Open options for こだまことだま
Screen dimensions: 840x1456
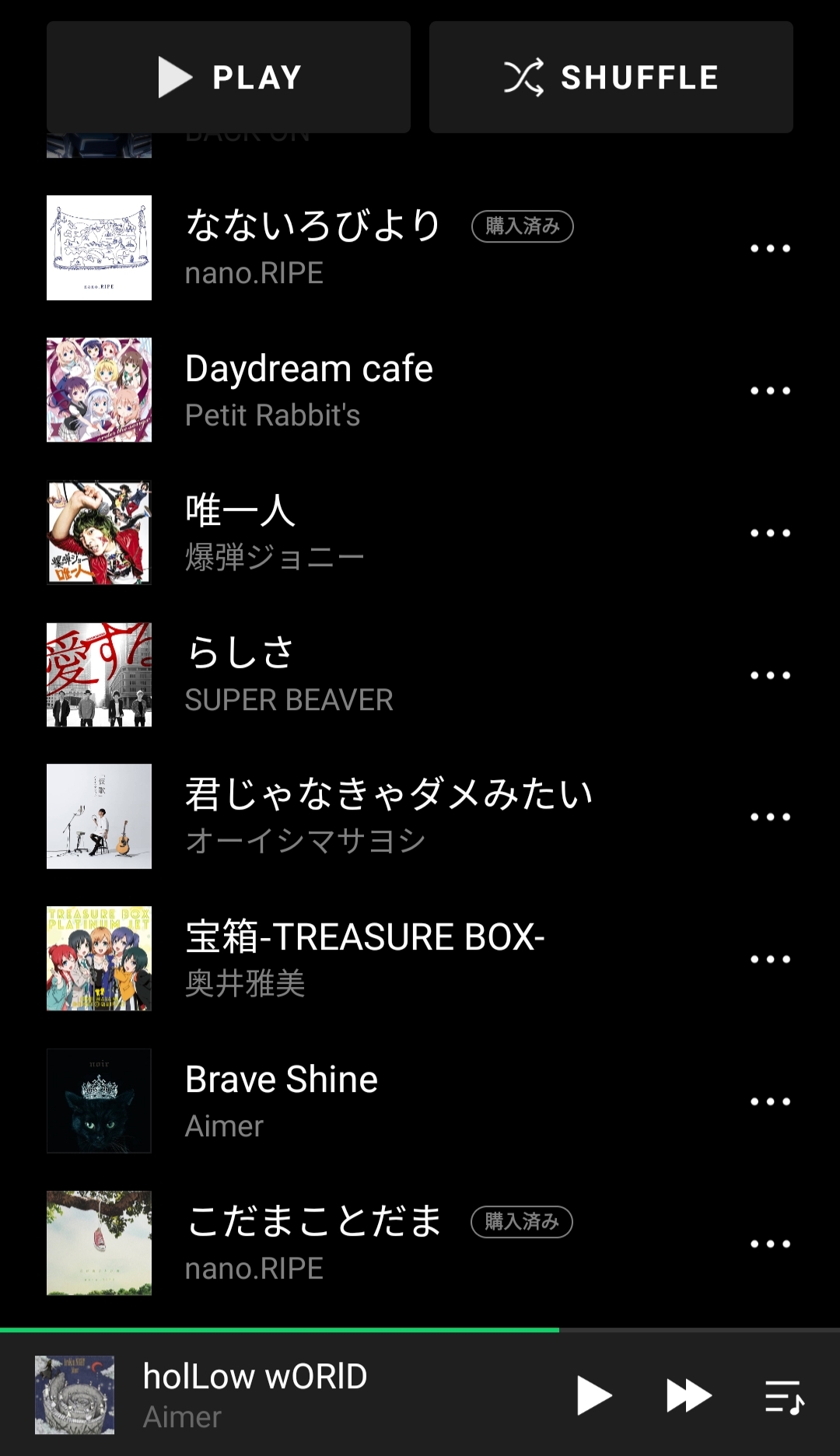point(770,1244)
